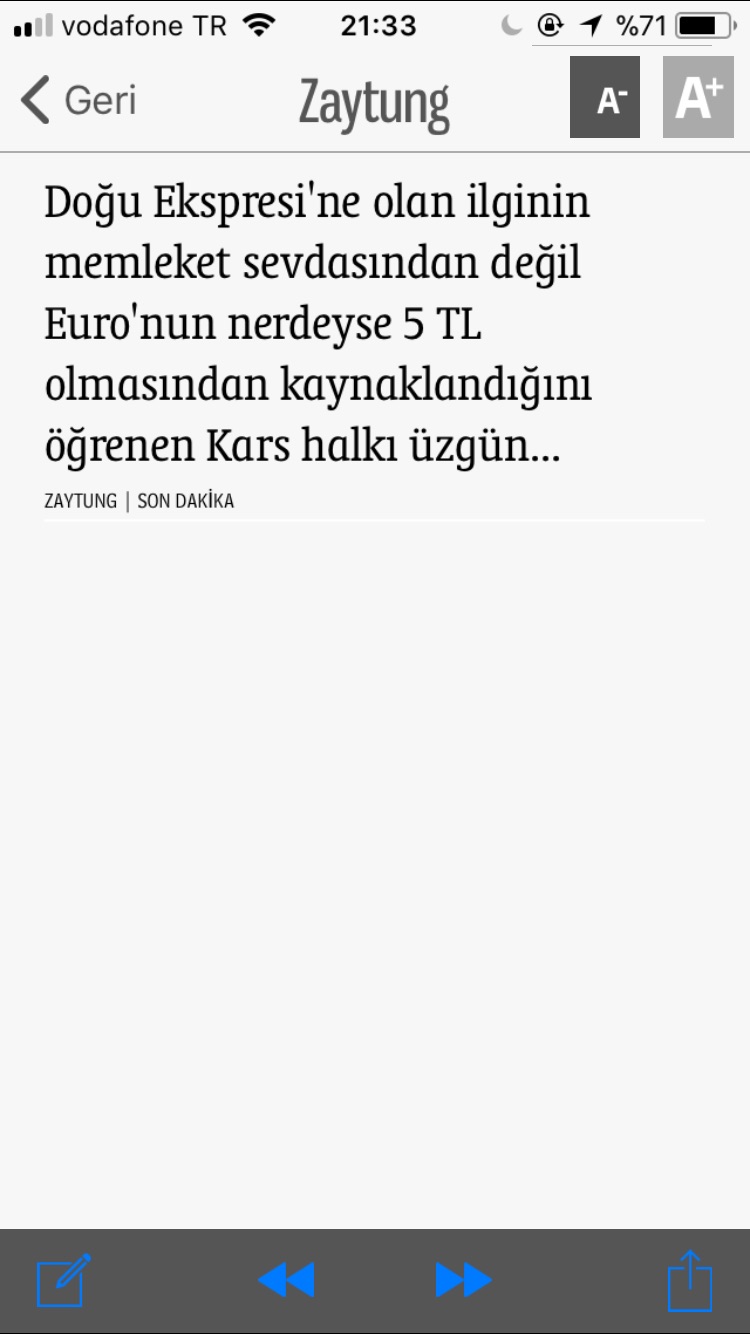750x1334 pixels.
Task: Decrease text size with A- button
Action: [x=605, y=97]
